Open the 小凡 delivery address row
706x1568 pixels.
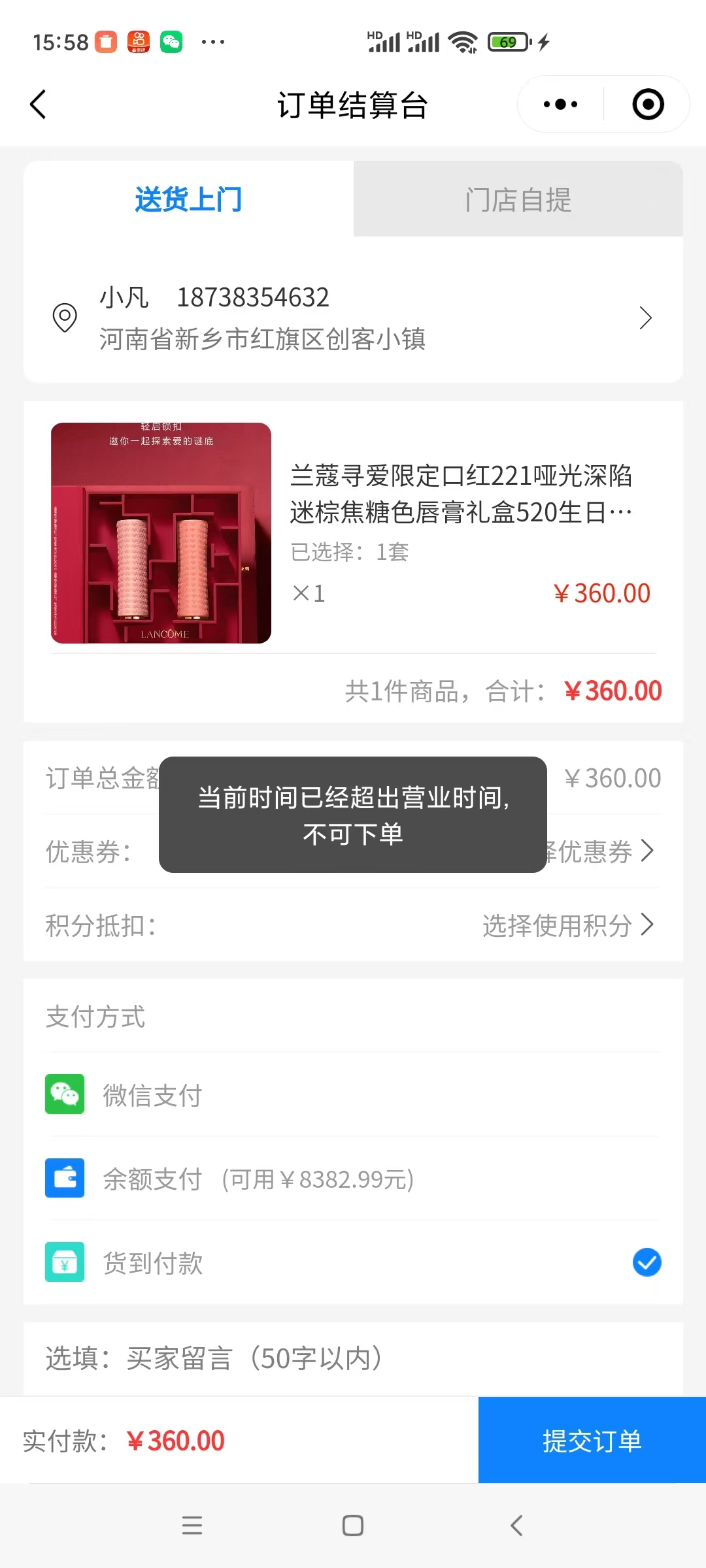point(353,318)
